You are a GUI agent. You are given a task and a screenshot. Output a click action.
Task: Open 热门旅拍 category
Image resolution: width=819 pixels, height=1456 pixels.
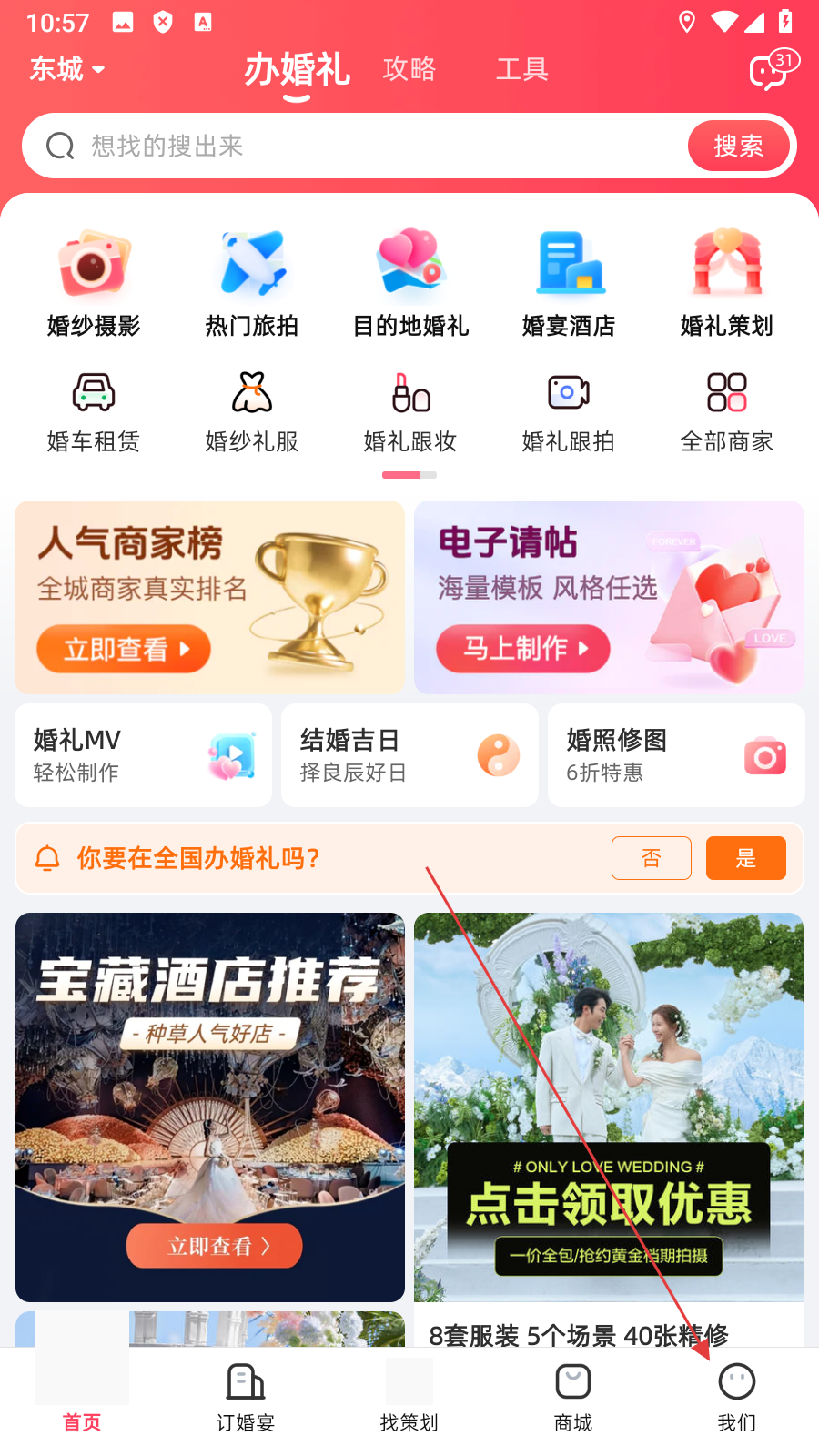coord(252,284)
